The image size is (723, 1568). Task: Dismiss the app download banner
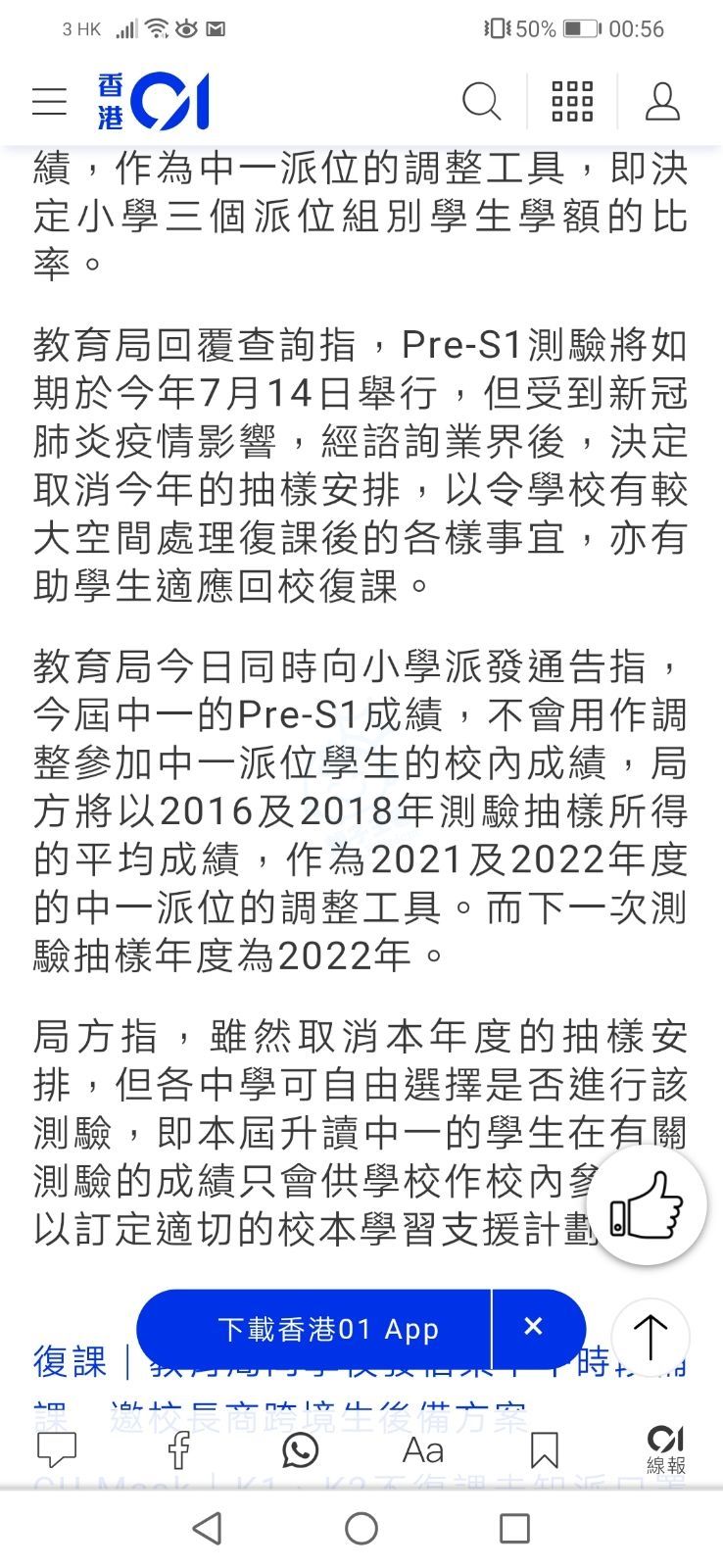pos(533,1327)
